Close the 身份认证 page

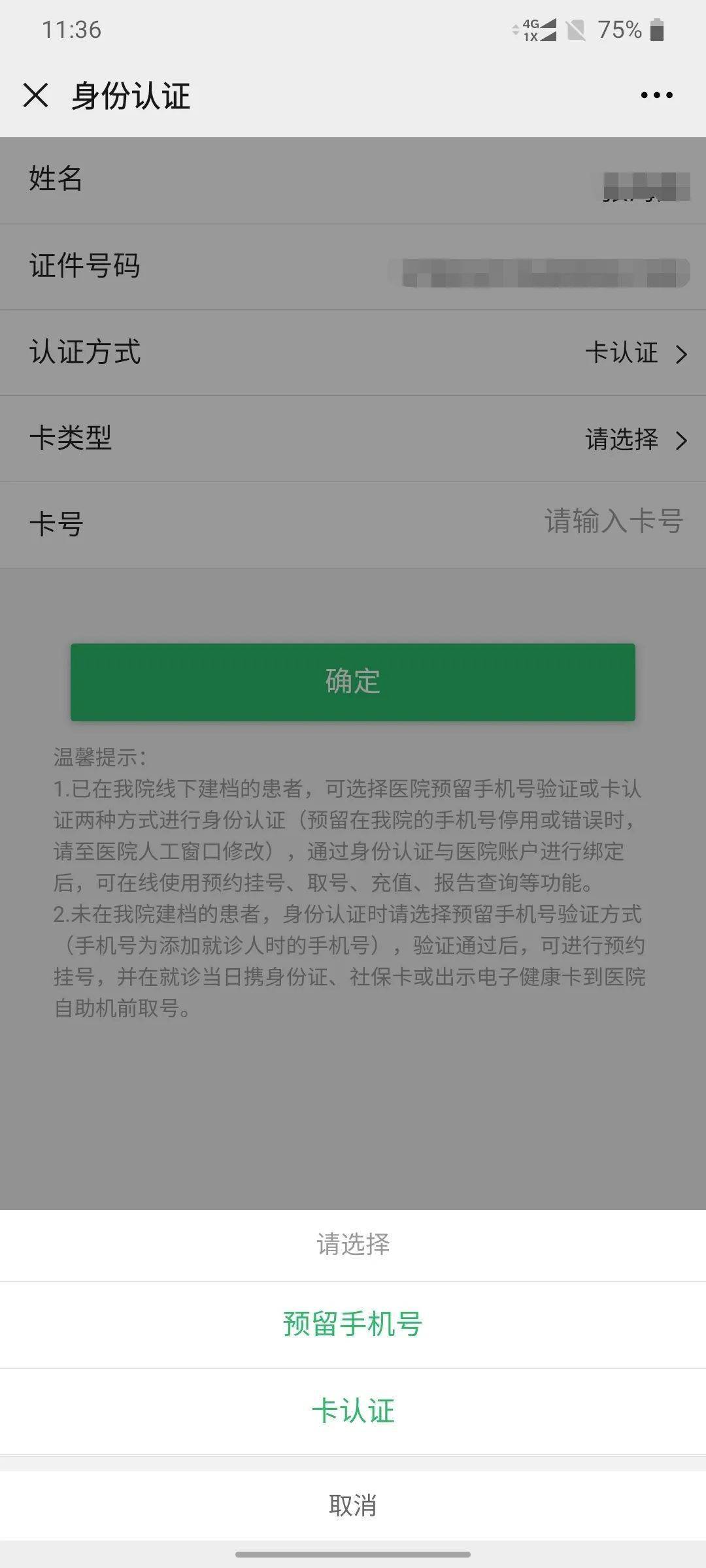pos(36,95)
